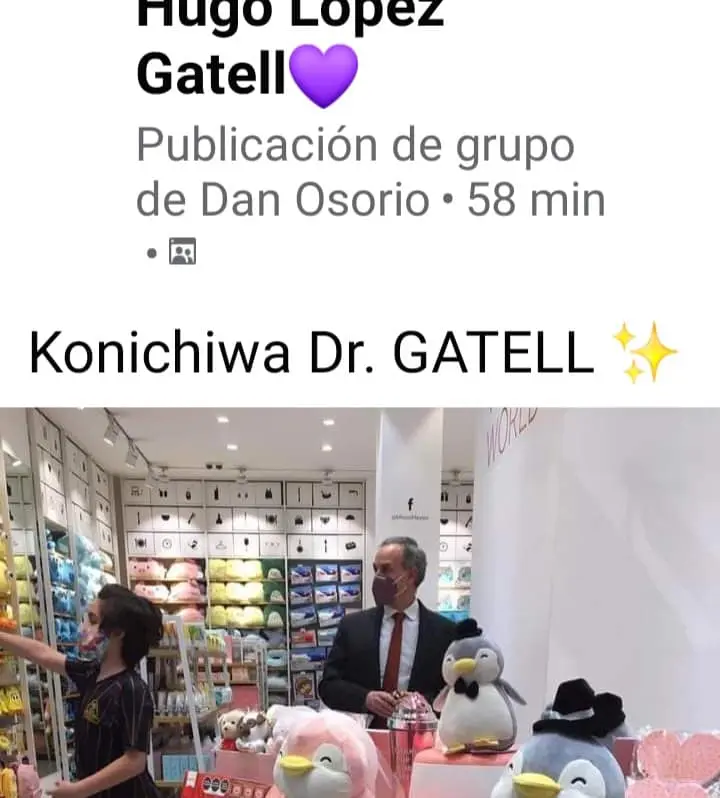Open the post's store photo

(360, 600)
